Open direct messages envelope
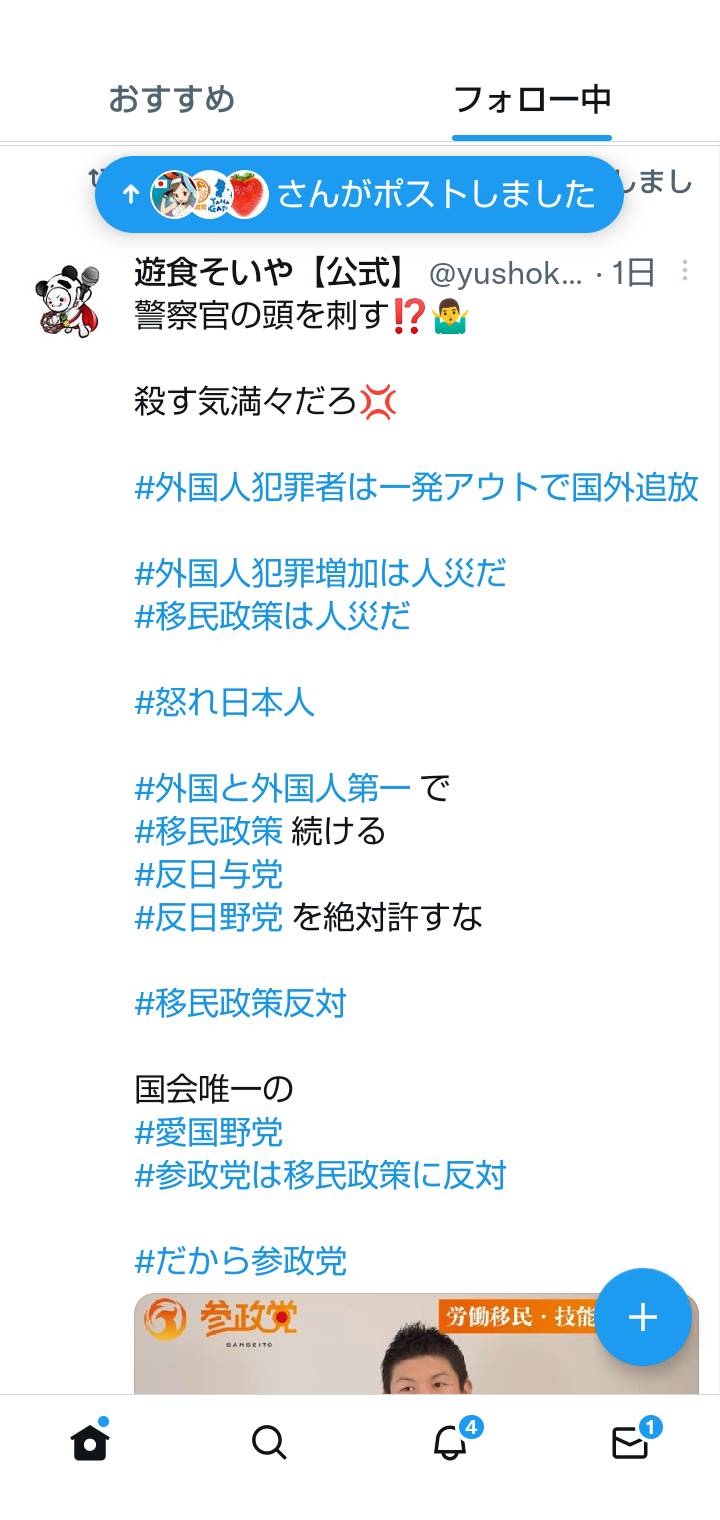 [x=632, y=1440]
